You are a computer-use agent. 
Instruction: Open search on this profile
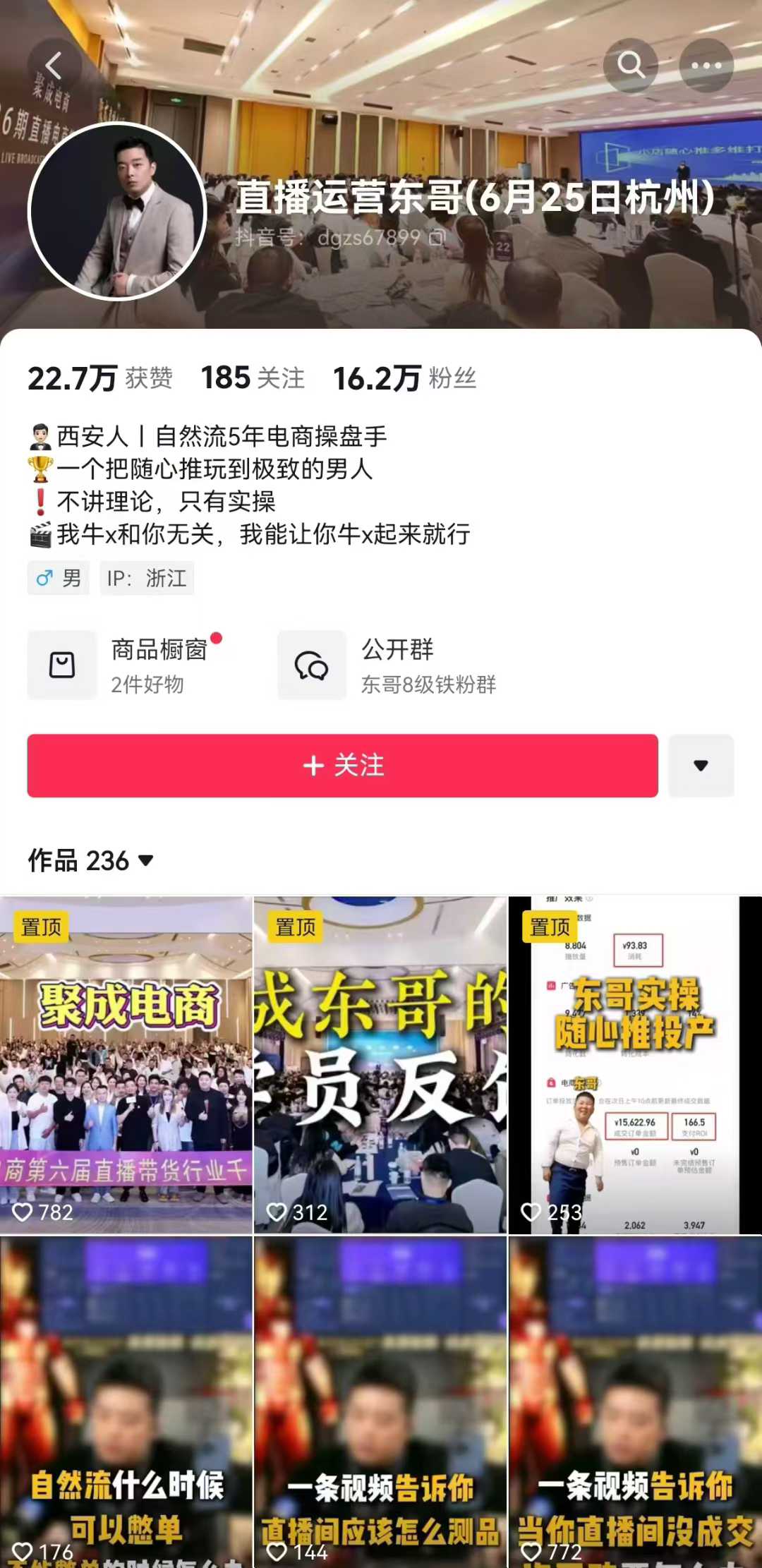(631, 66)
